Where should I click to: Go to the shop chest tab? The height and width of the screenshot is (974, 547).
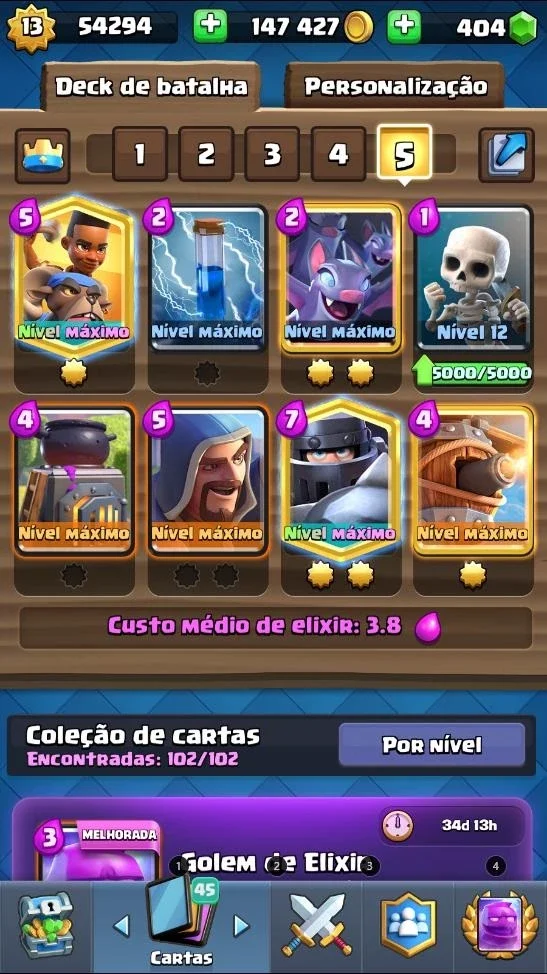[45, 927]
